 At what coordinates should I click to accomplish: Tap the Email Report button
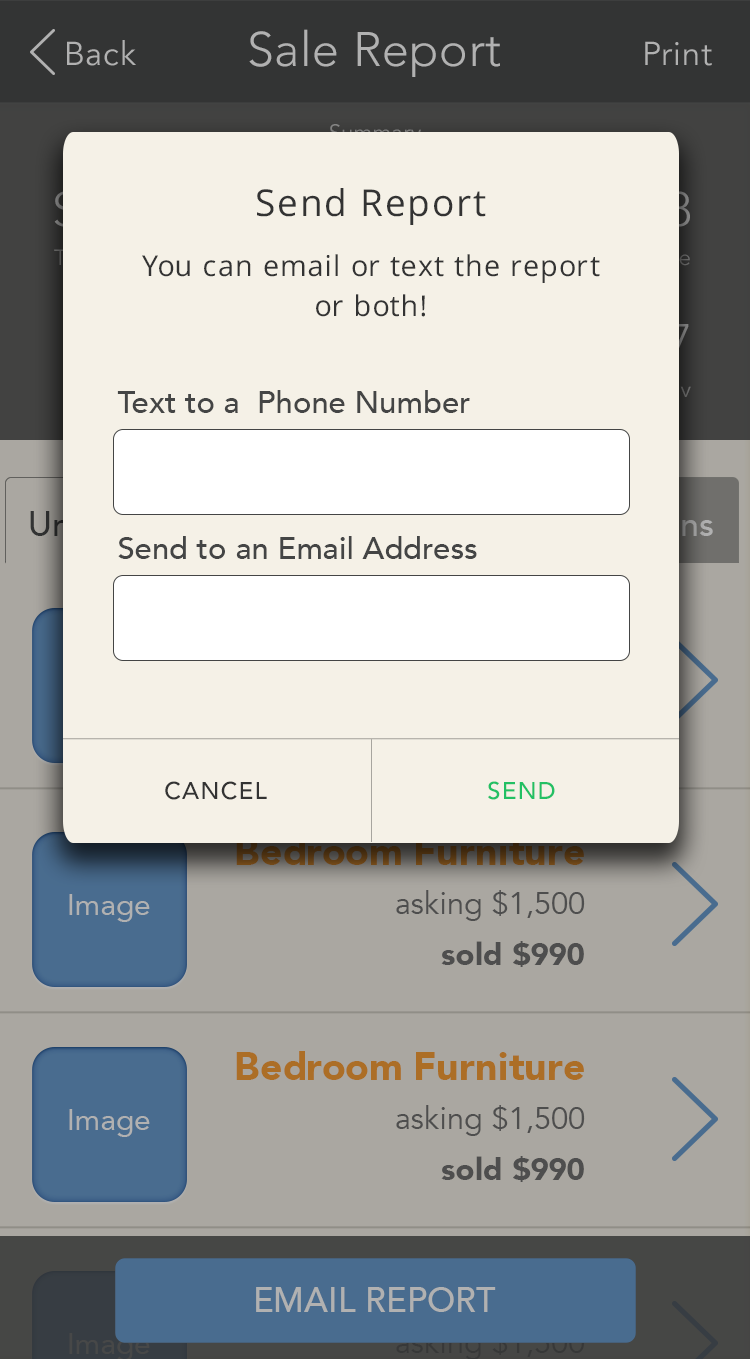[x=375, y=1300]
